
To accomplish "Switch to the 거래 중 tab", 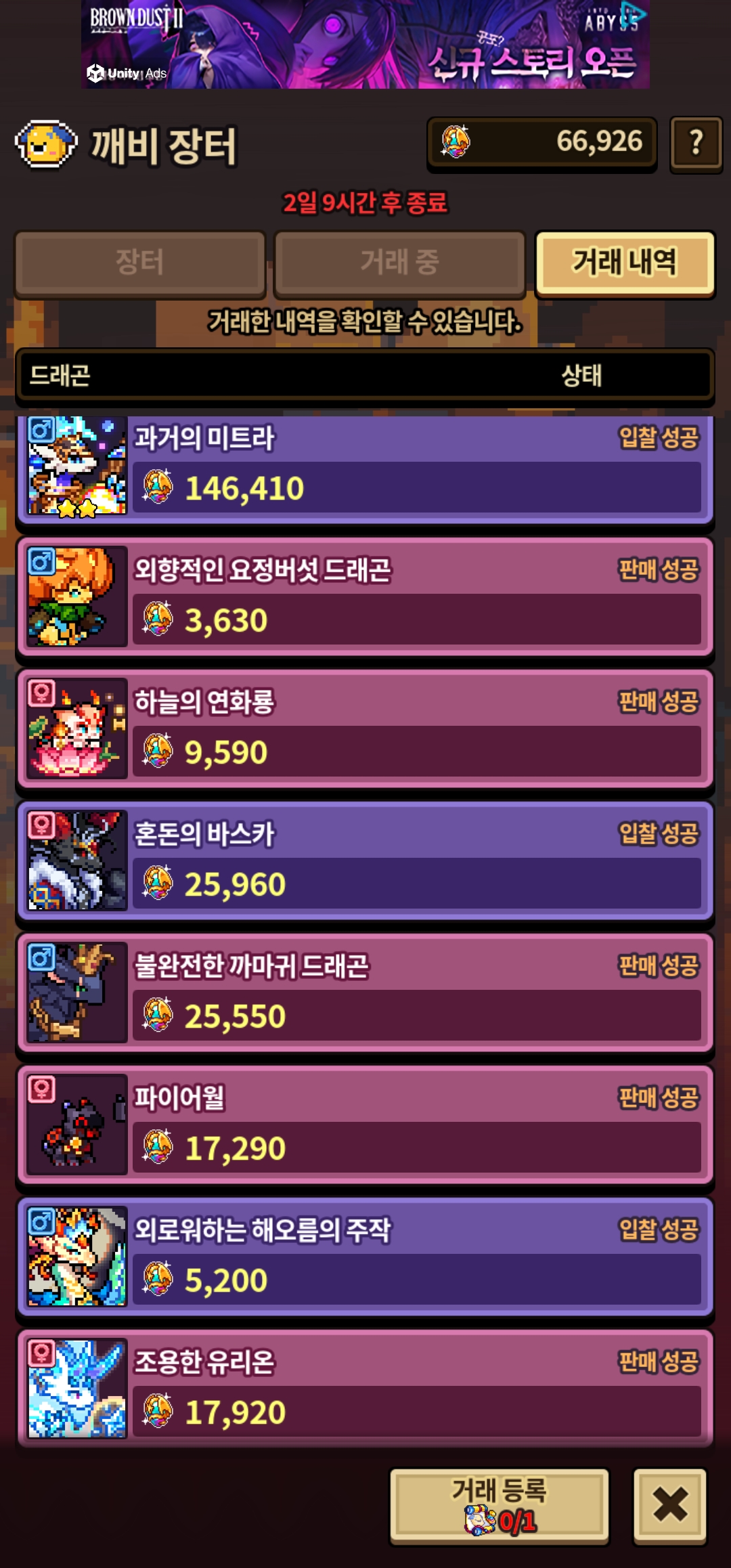I will pyautogui.click(x=399, y=263).
